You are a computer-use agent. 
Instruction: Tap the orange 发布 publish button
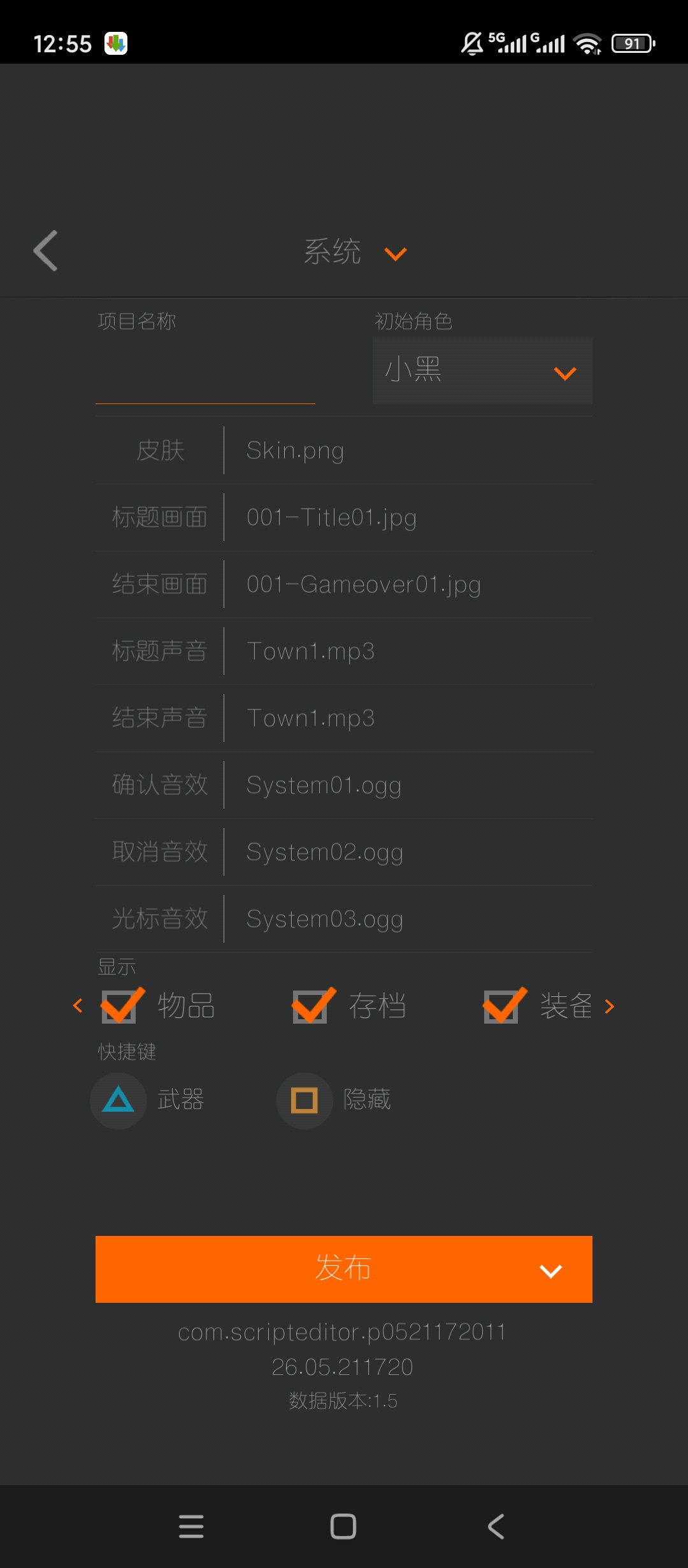[344, 1269]
